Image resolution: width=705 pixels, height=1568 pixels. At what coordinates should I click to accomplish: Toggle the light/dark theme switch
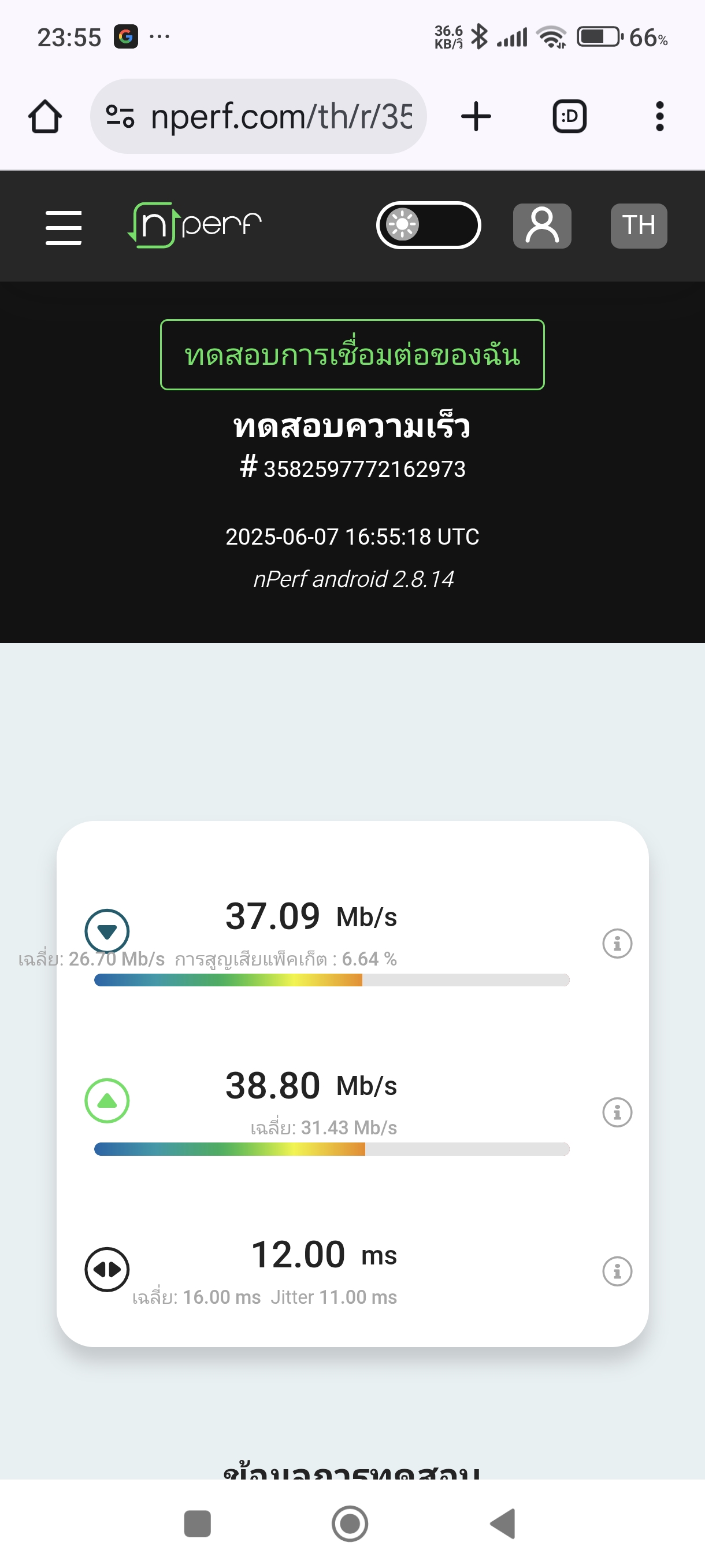coord(428,225)
